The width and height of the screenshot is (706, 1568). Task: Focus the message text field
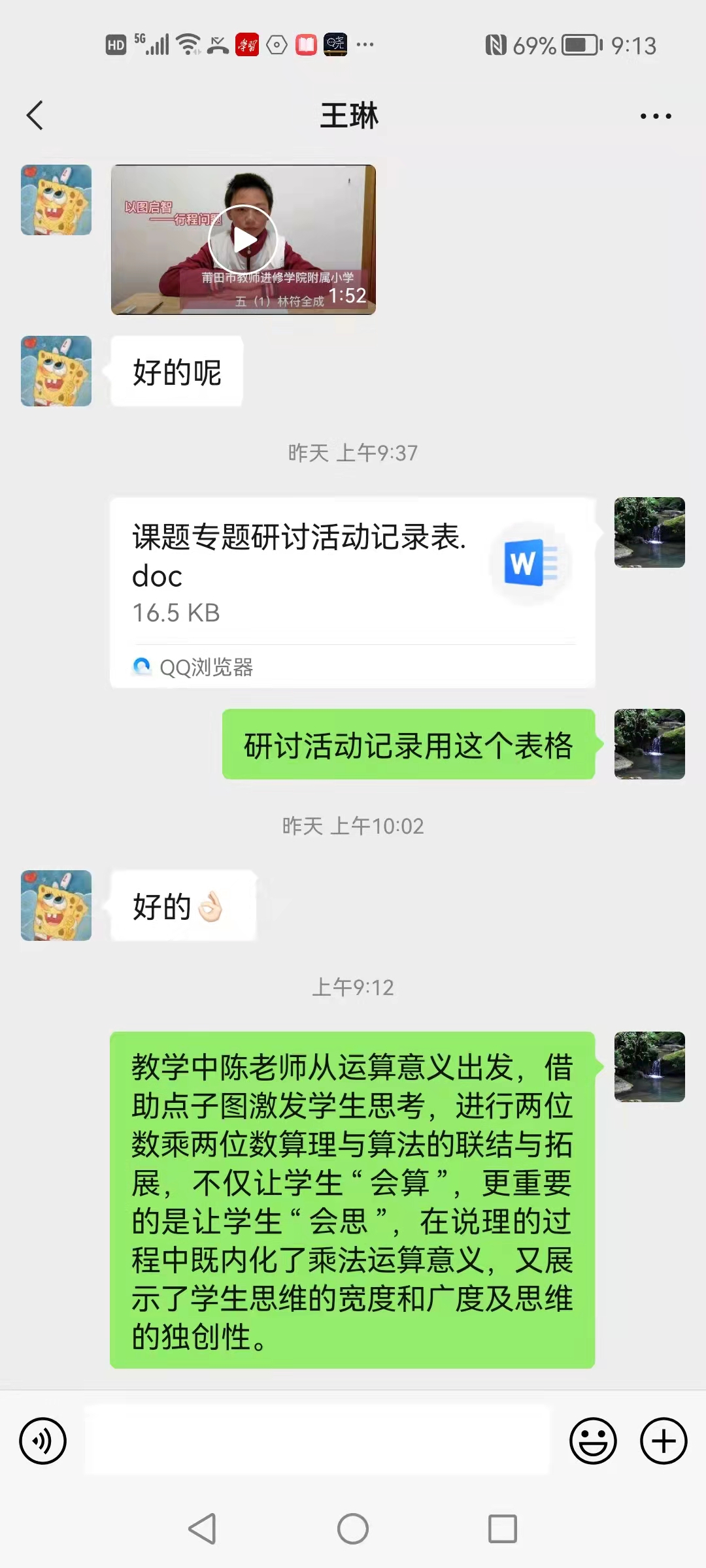tap(318, 1441)
